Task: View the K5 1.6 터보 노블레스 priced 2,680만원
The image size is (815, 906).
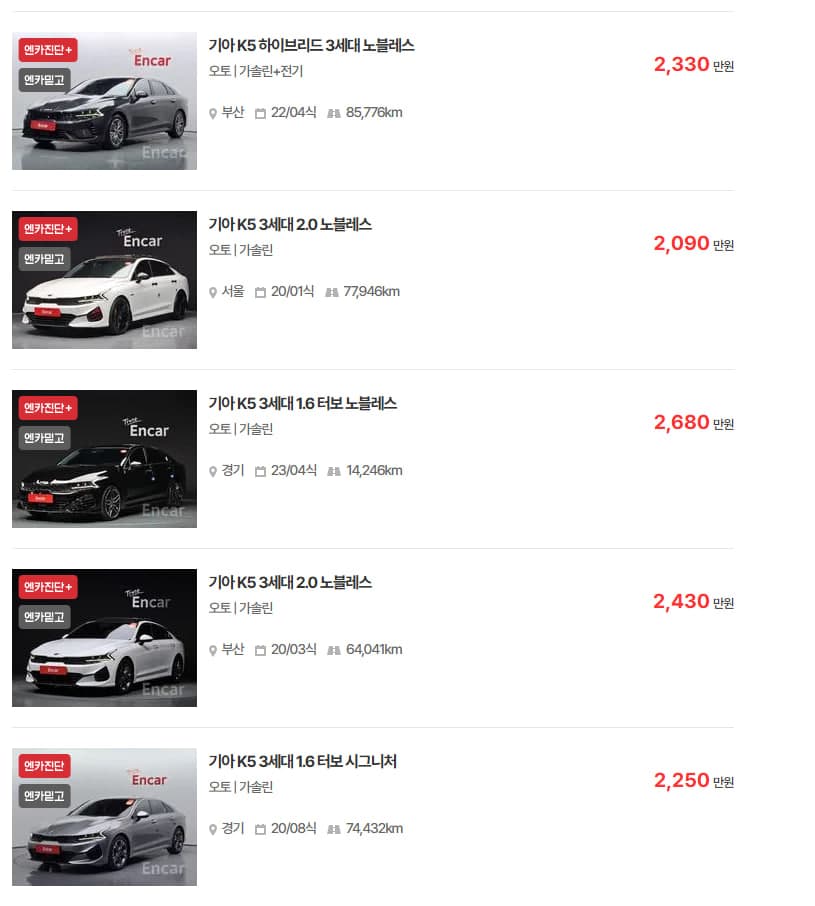Action: (x=302, y=404)
